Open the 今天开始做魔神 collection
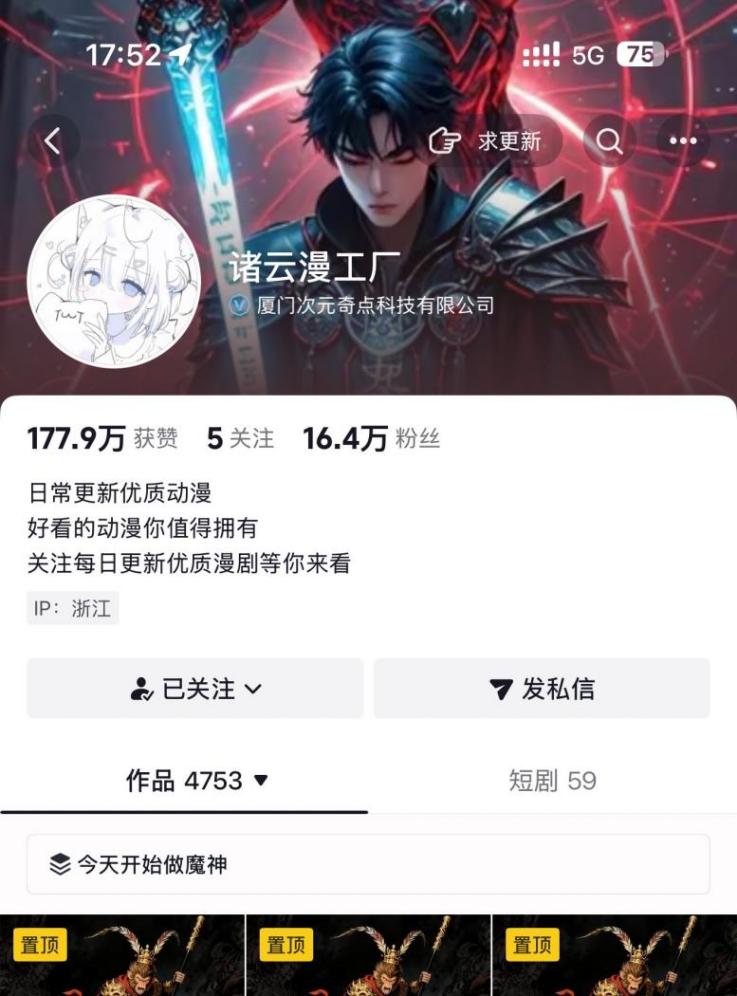Screen dimensions: 737x996 point(368,864)
